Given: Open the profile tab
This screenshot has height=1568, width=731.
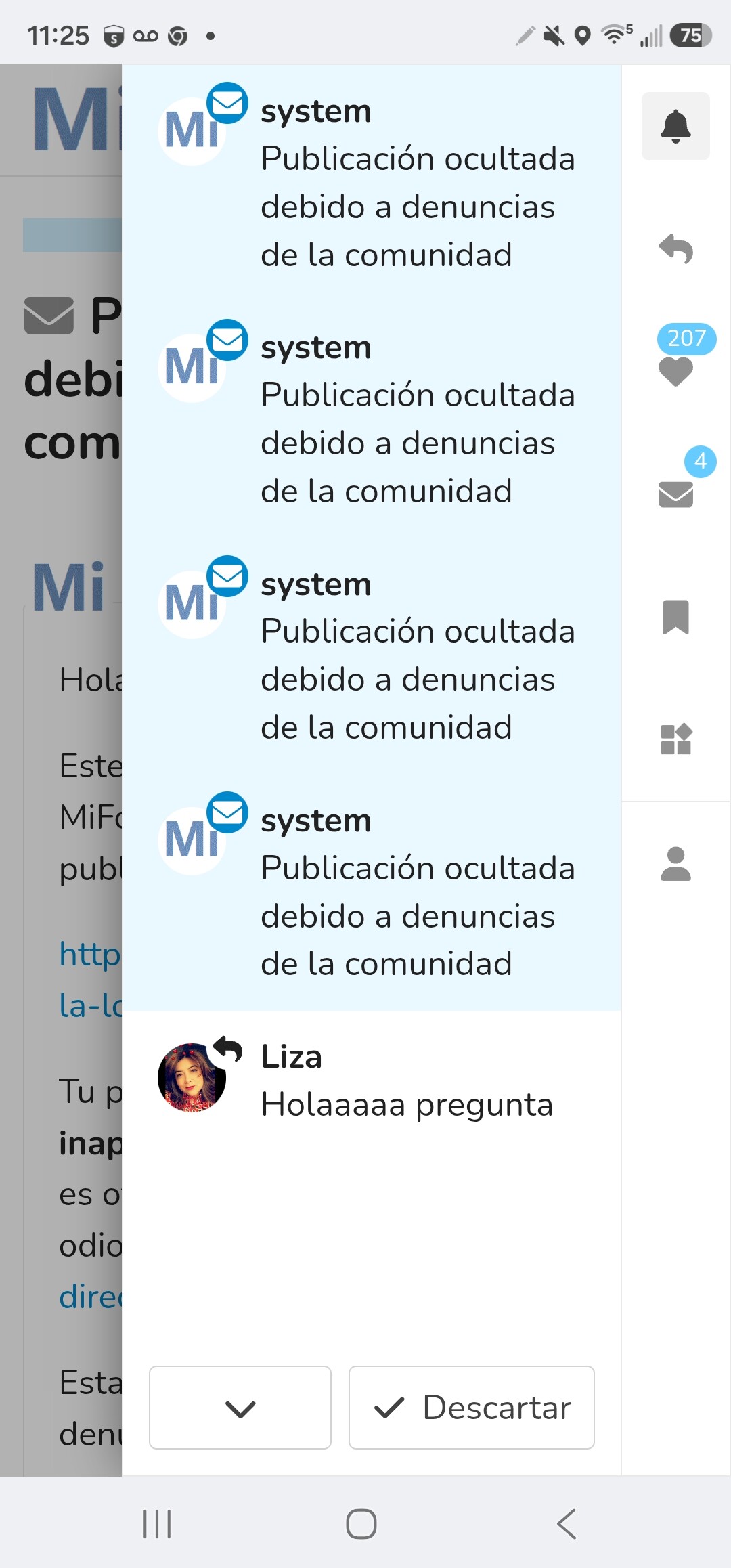Looking at the screenshot, I should (675, 864).
